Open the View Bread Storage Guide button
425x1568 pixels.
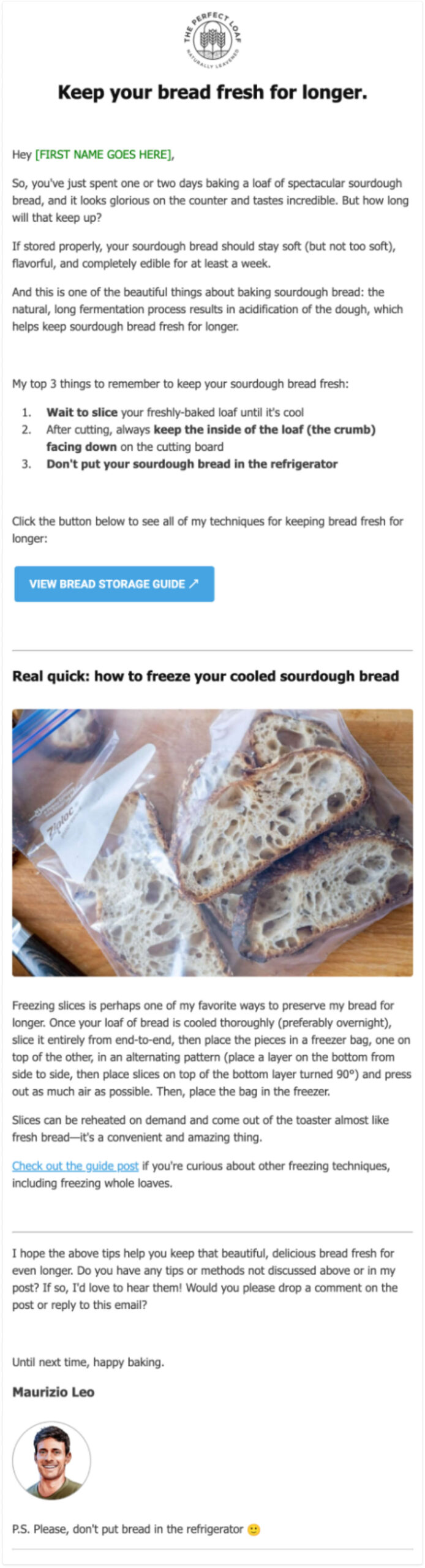click(114, 583)
